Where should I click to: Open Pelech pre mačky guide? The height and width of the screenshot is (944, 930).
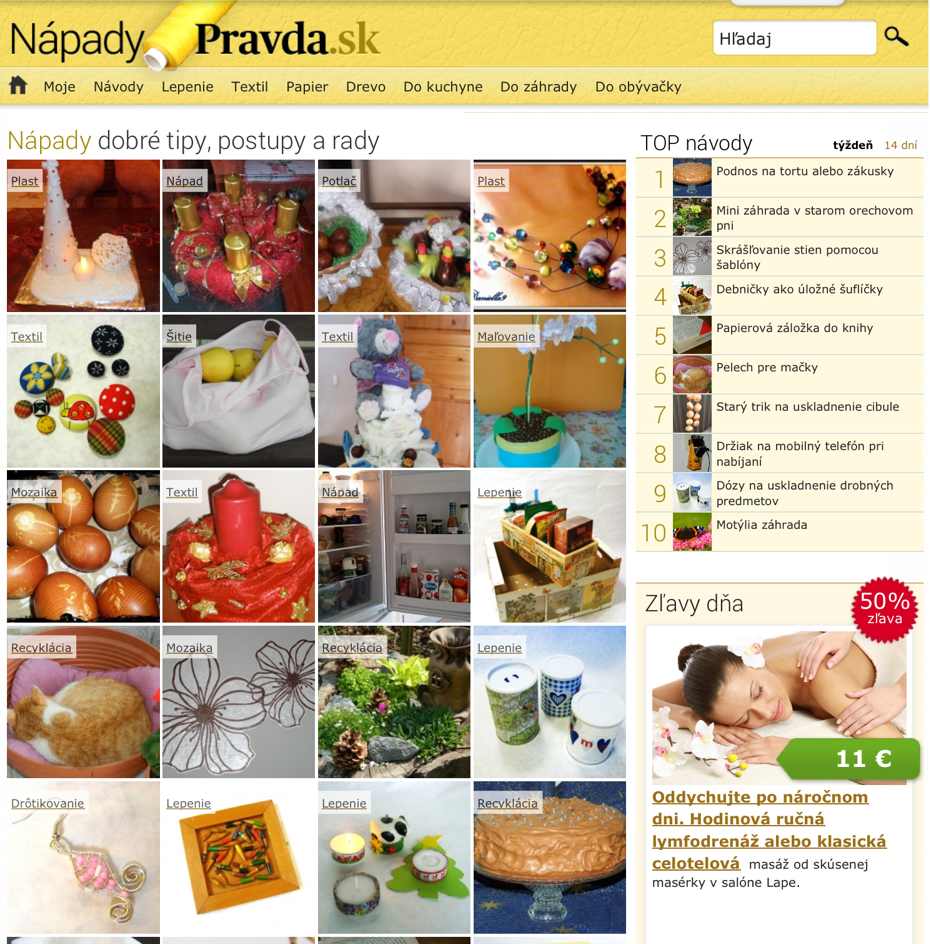point(766,367)
